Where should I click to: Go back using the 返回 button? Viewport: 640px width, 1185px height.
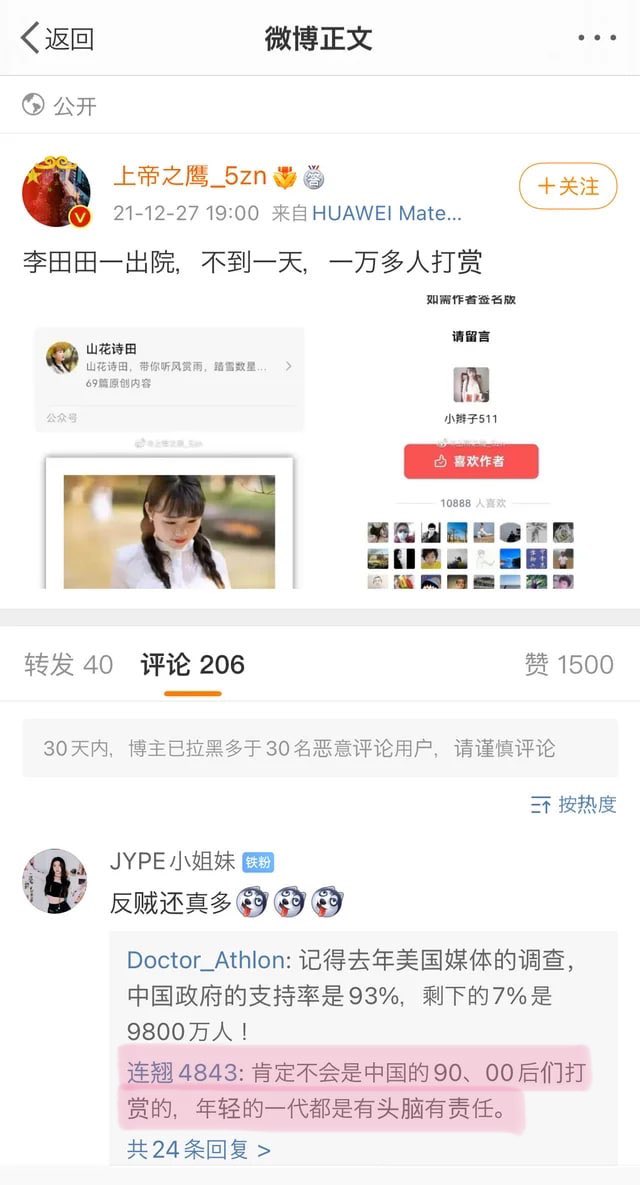point(57,39)
